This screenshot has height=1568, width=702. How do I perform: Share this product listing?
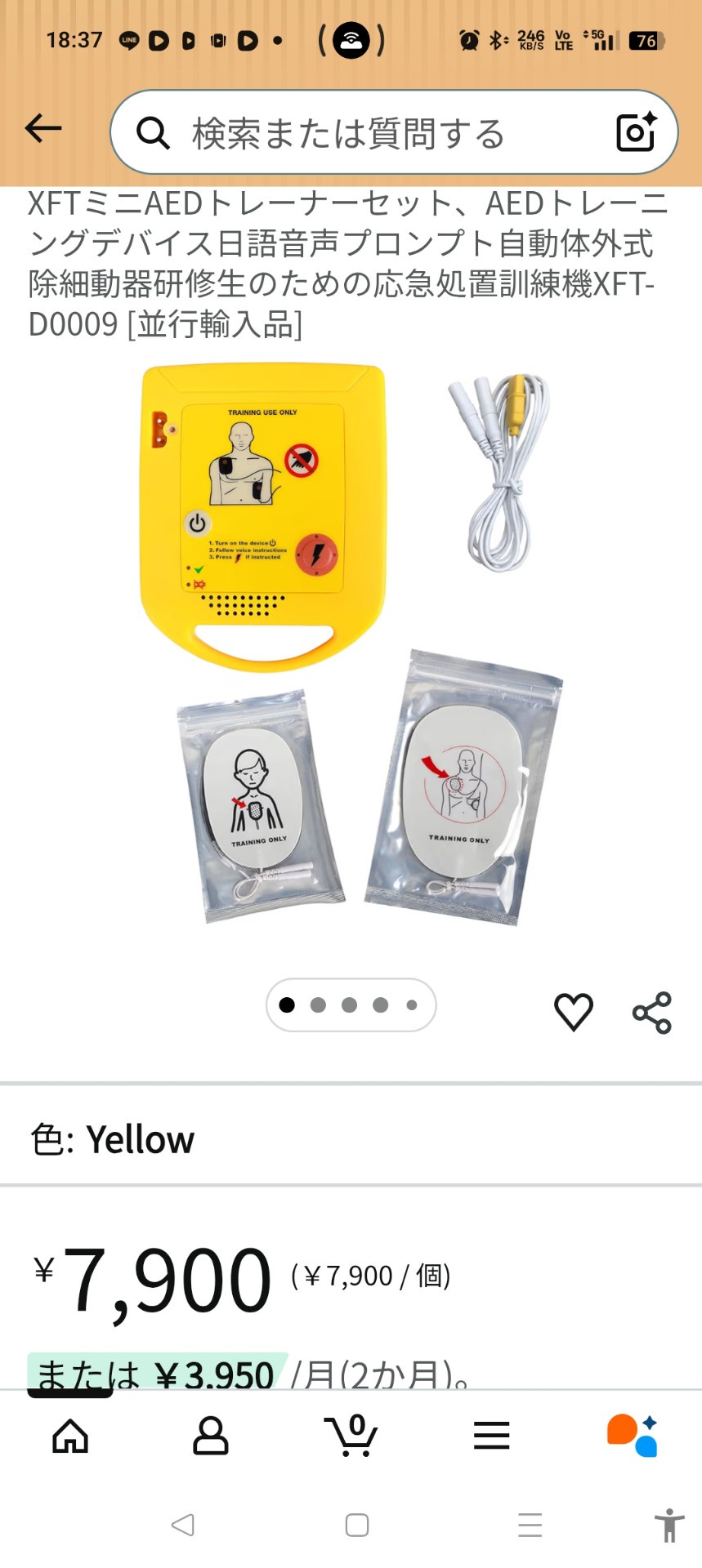(x=652, y=1013)
